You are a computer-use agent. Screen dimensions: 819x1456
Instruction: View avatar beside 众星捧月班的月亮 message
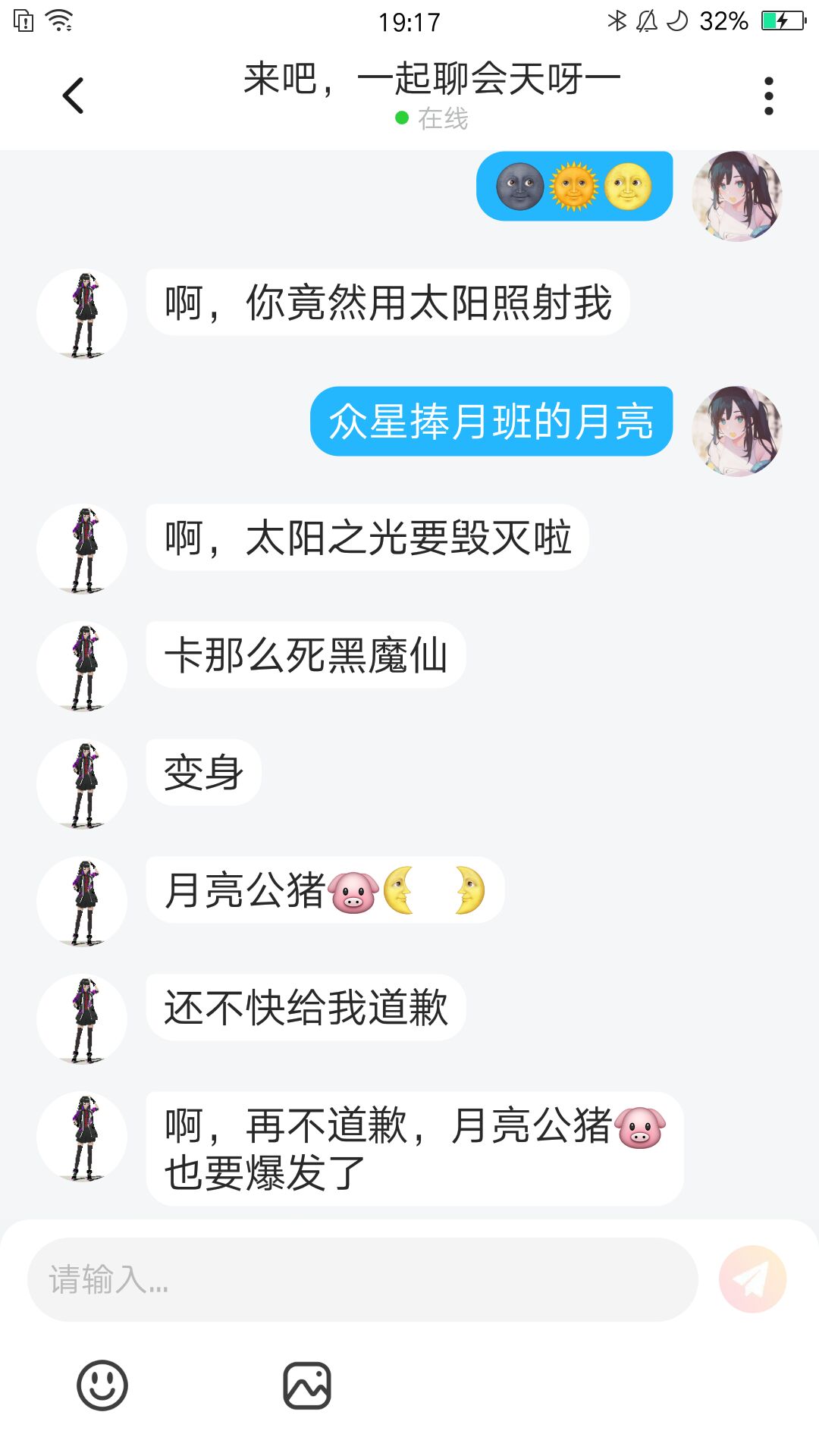point(737,431)
